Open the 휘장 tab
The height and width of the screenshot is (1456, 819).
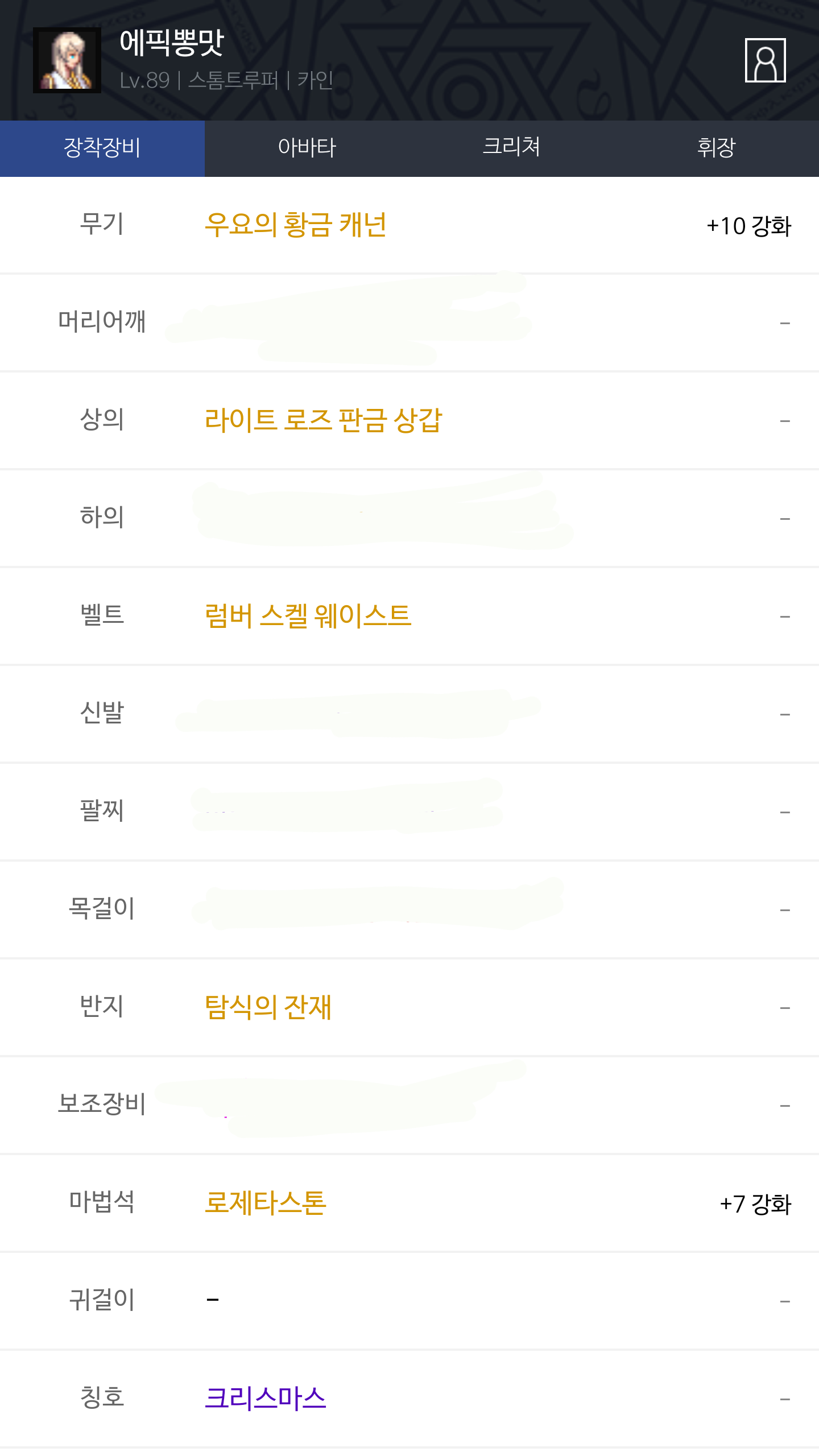click(x=717, y=148)
